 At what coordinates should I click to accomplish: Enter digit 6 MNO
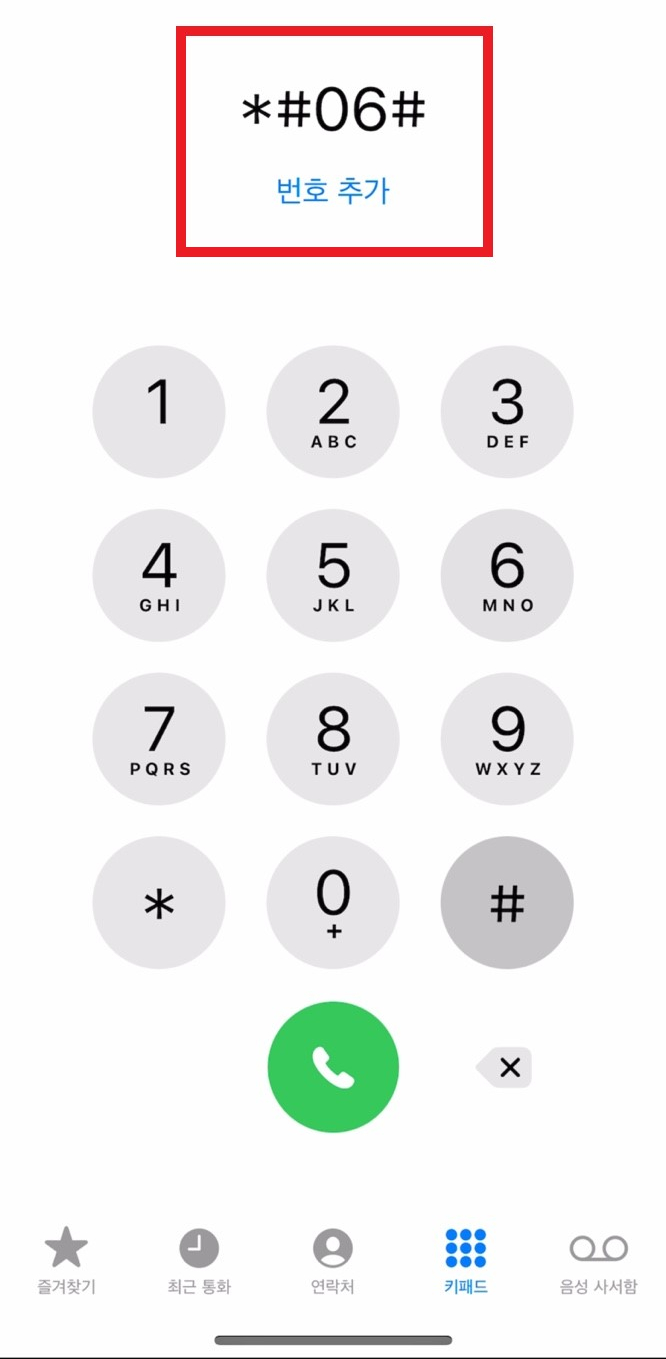click(507, 575)
